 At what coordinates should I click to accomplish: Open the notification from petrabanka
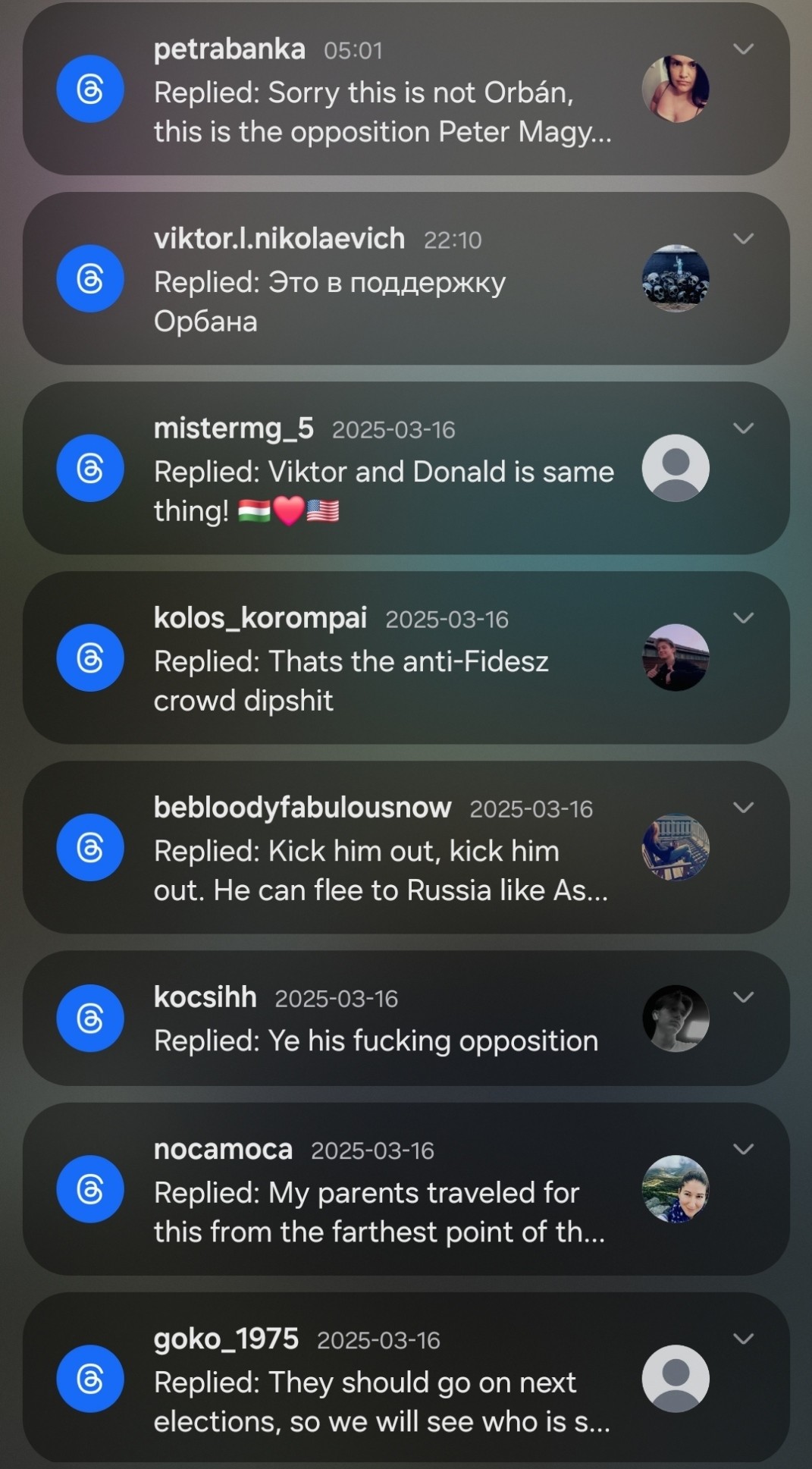coord(406,89)
